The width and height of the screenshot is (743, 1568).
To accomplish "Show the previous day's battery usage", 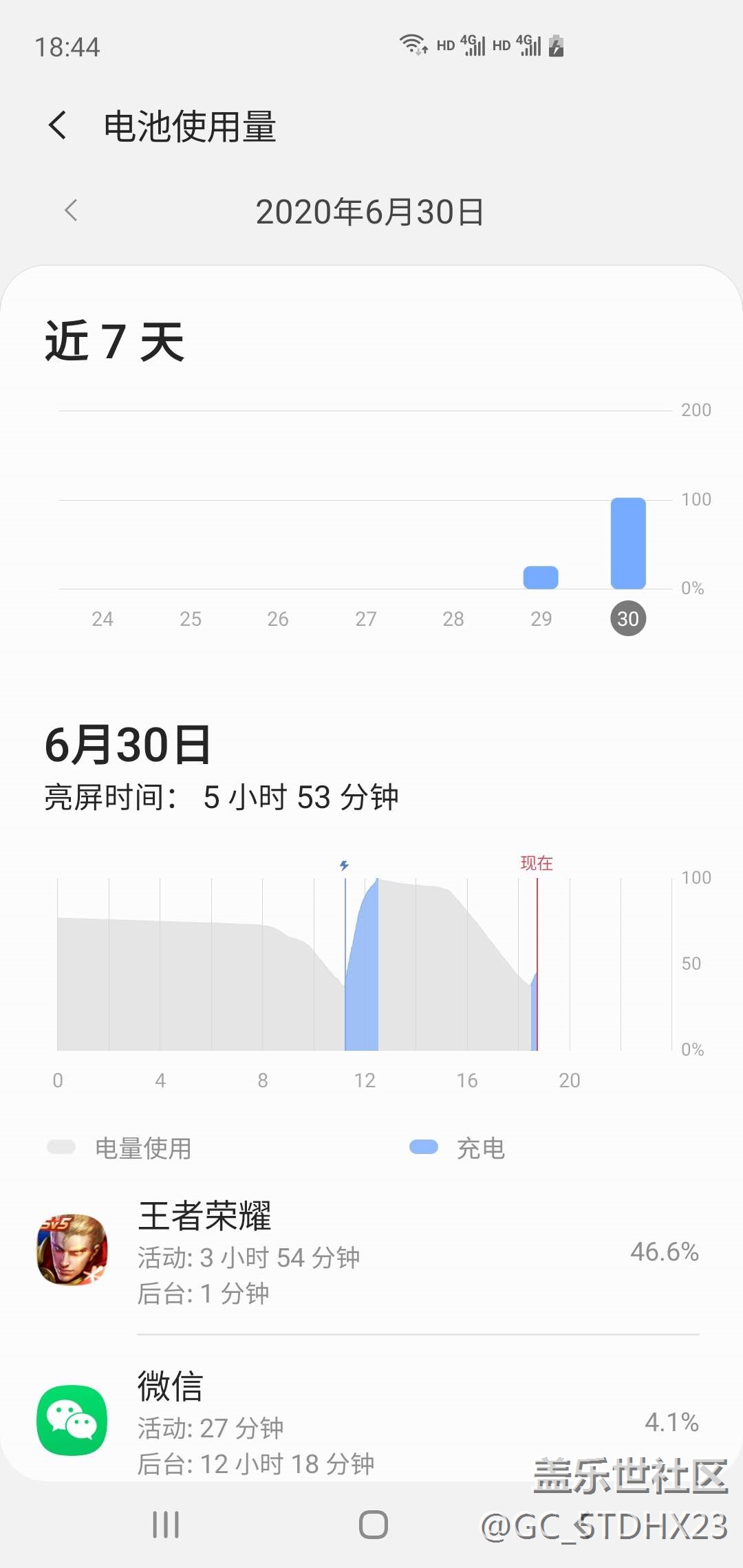I will click(x=71, y=210).
